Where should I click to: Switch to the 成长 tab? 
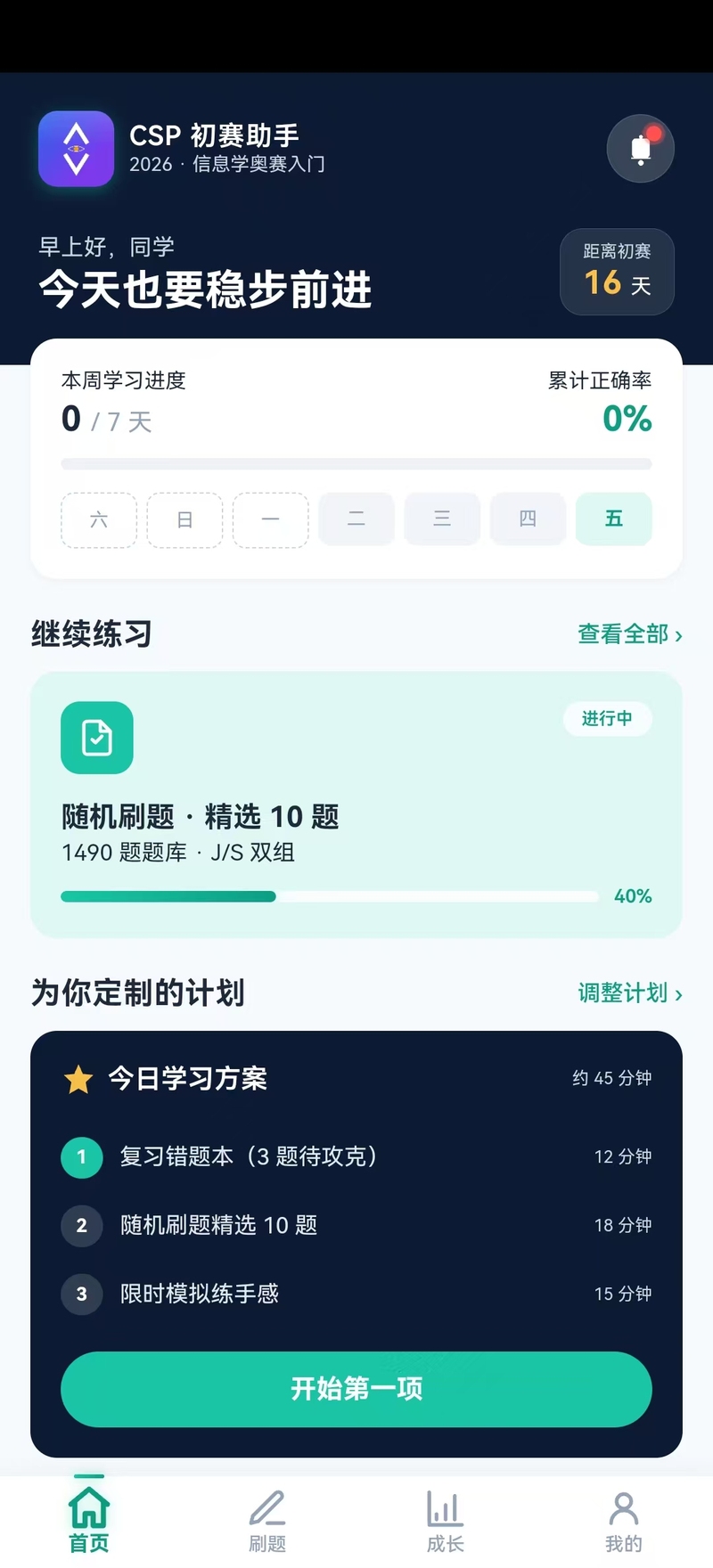point(446,1520)
